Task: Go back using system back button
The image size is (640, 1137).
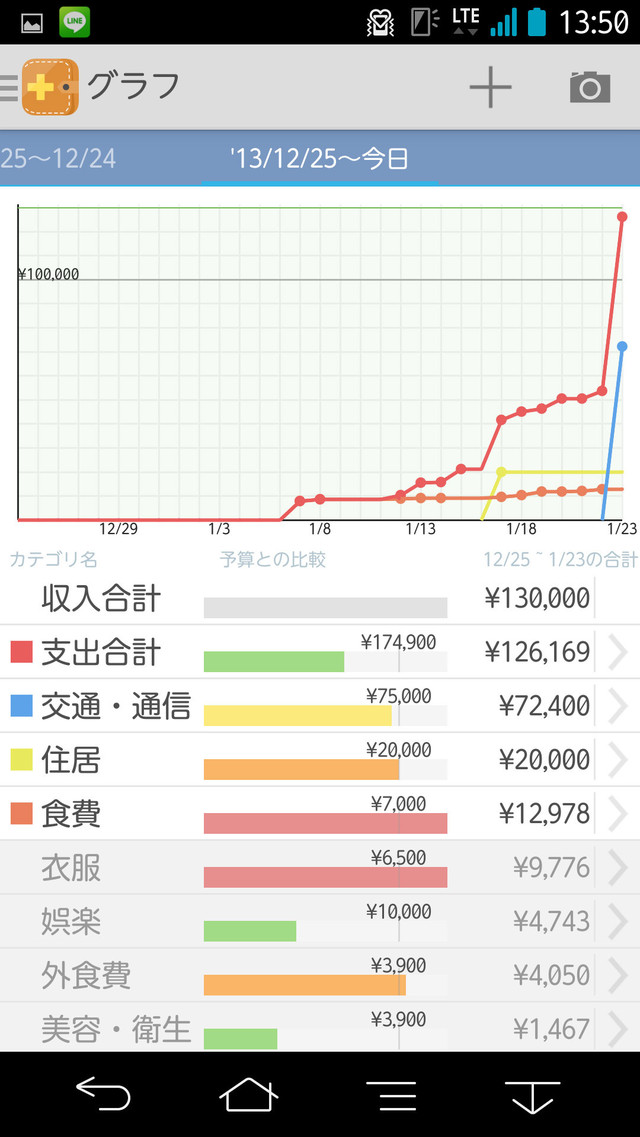Action: click(x=103, y=1096)
